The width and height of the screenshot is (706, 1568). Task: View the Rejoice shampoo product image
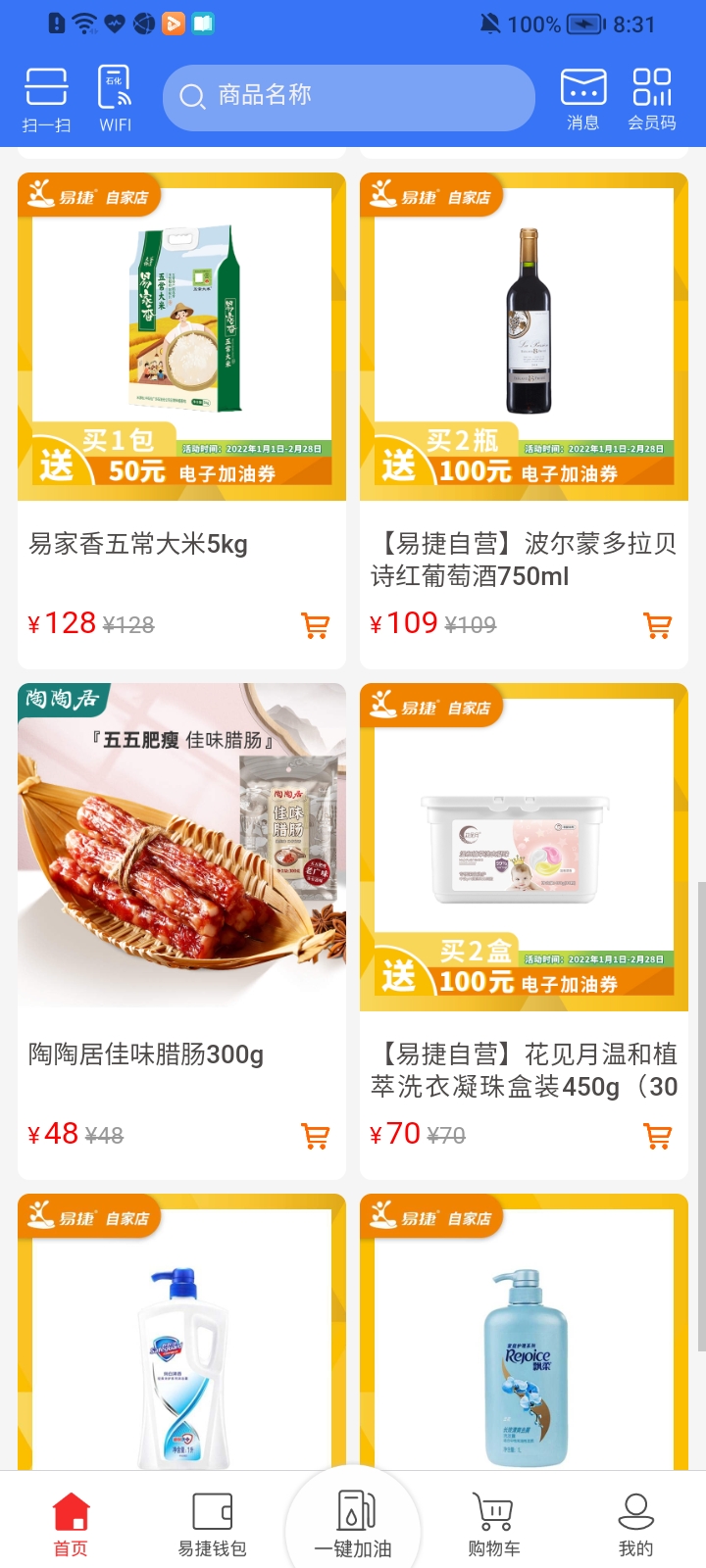tap(523, 1343)
